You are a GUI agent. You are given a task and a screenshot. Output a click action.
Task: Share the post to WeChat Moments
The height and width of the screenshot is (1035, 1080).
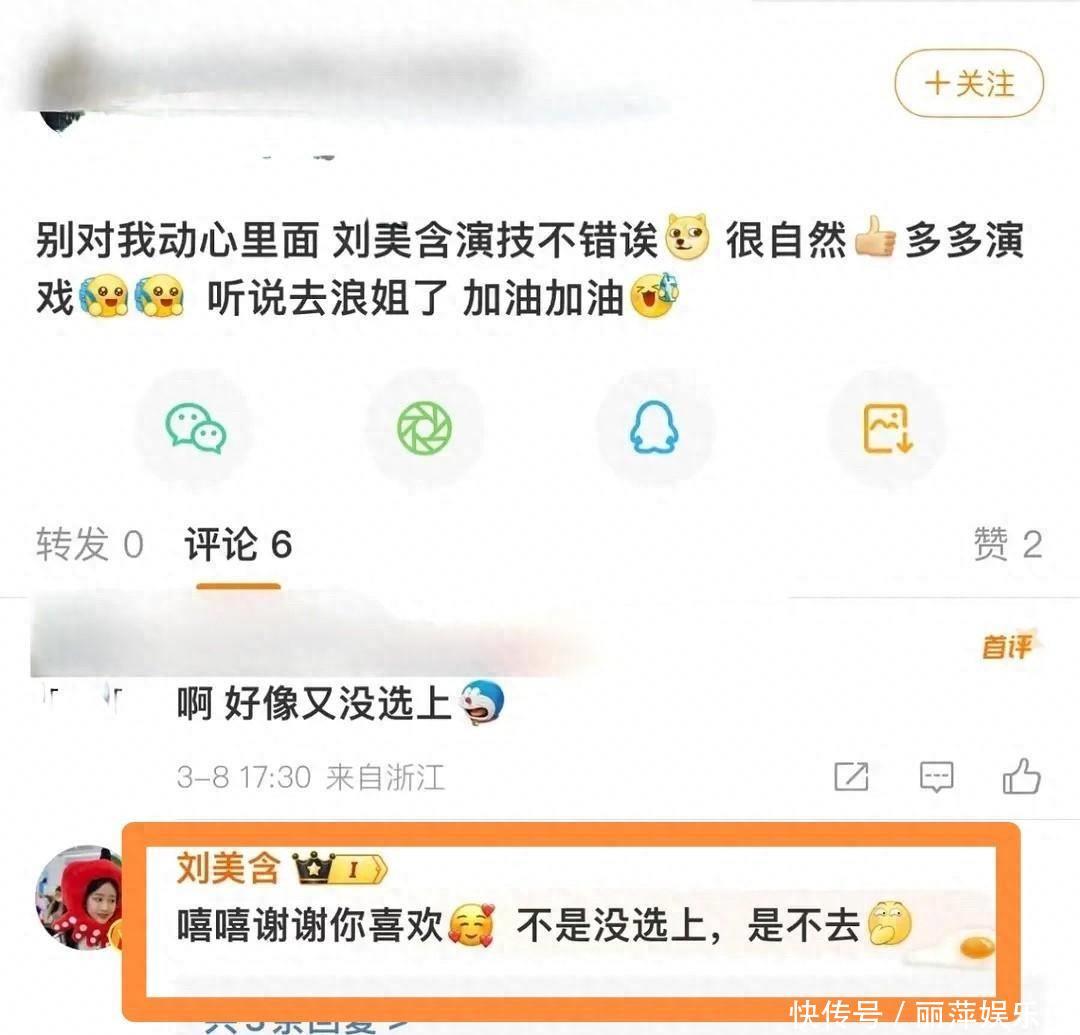pos(424,429)
